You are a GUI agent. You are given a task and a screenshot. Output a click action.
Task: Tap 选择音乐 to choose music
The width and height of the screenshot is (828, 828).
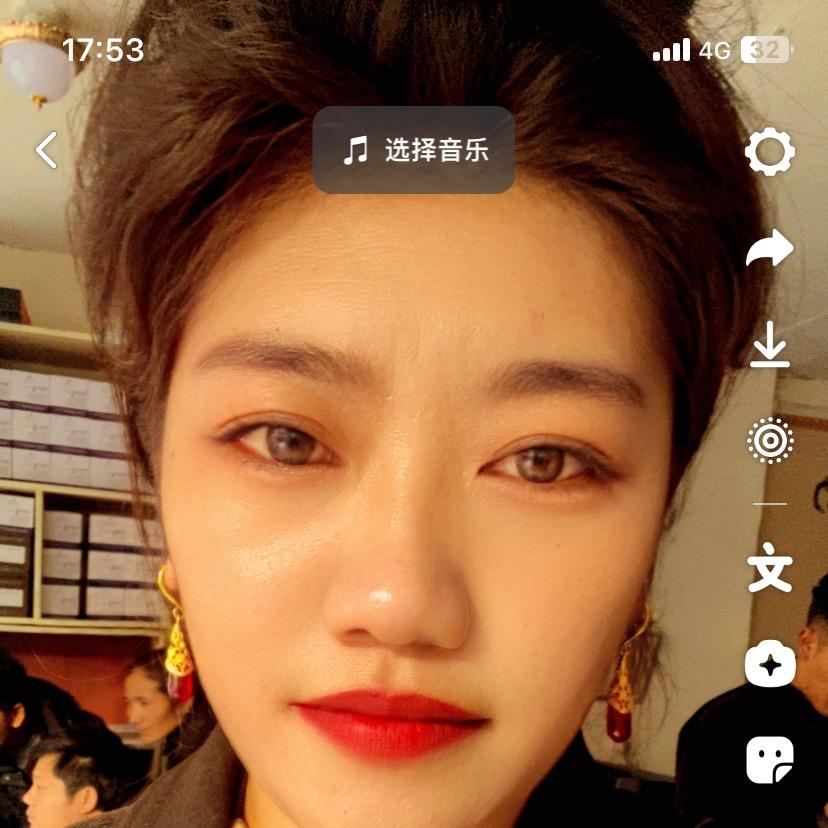[x=414, y=150]
